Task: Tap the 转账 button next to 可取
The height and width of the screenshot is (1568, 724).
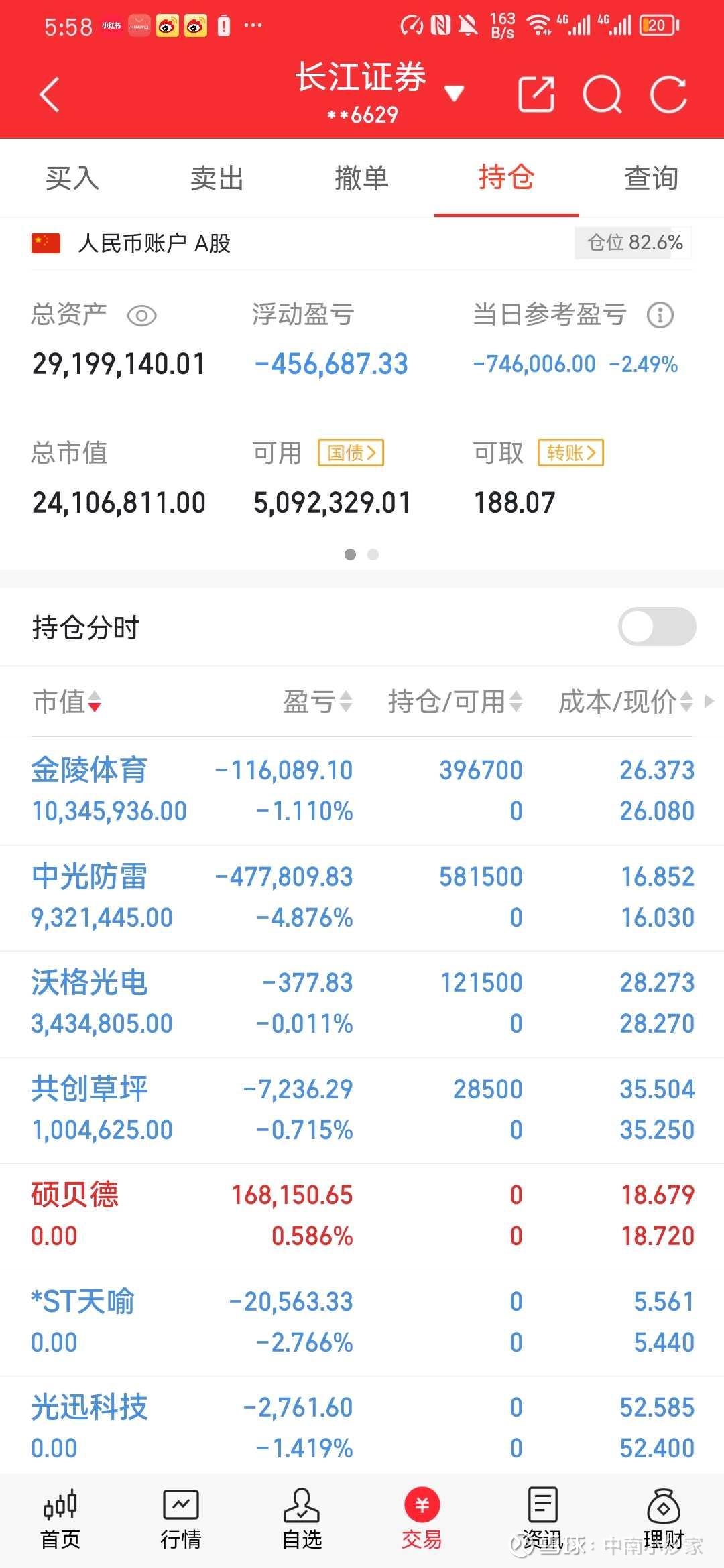Action: (x=570, y=453)
